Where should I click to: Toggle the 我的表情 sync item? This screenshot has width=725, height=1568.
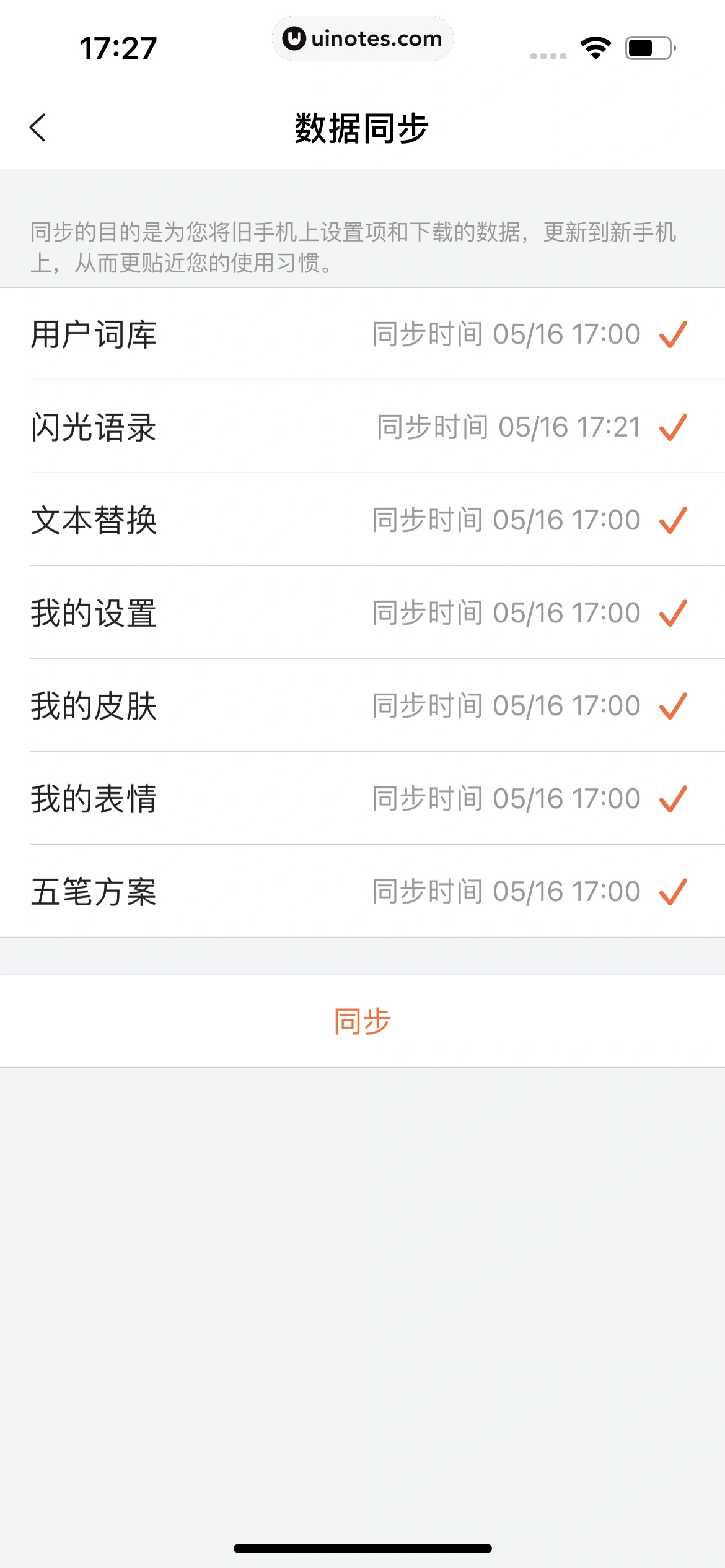673,799
